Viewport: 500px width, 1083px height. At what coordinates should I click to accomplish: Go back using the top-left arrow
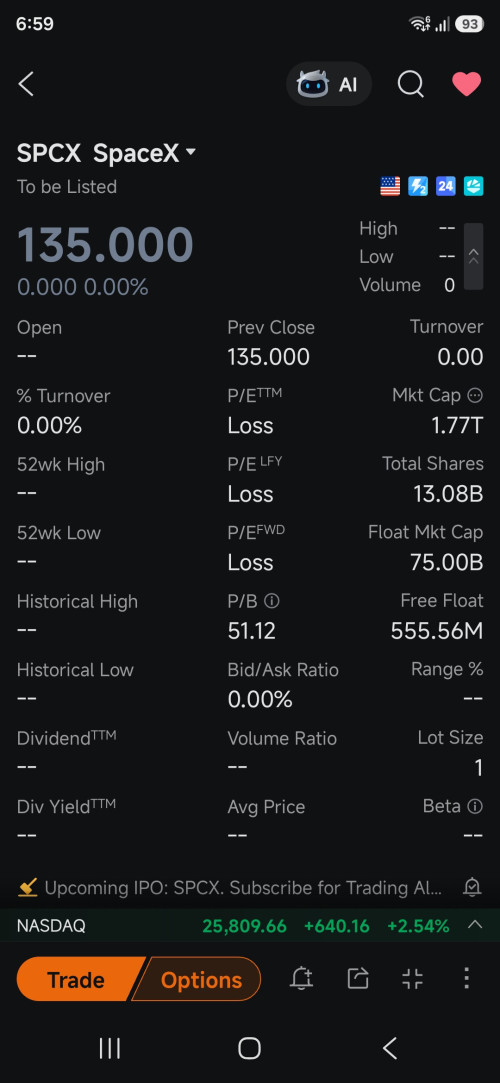click(26, 84)
